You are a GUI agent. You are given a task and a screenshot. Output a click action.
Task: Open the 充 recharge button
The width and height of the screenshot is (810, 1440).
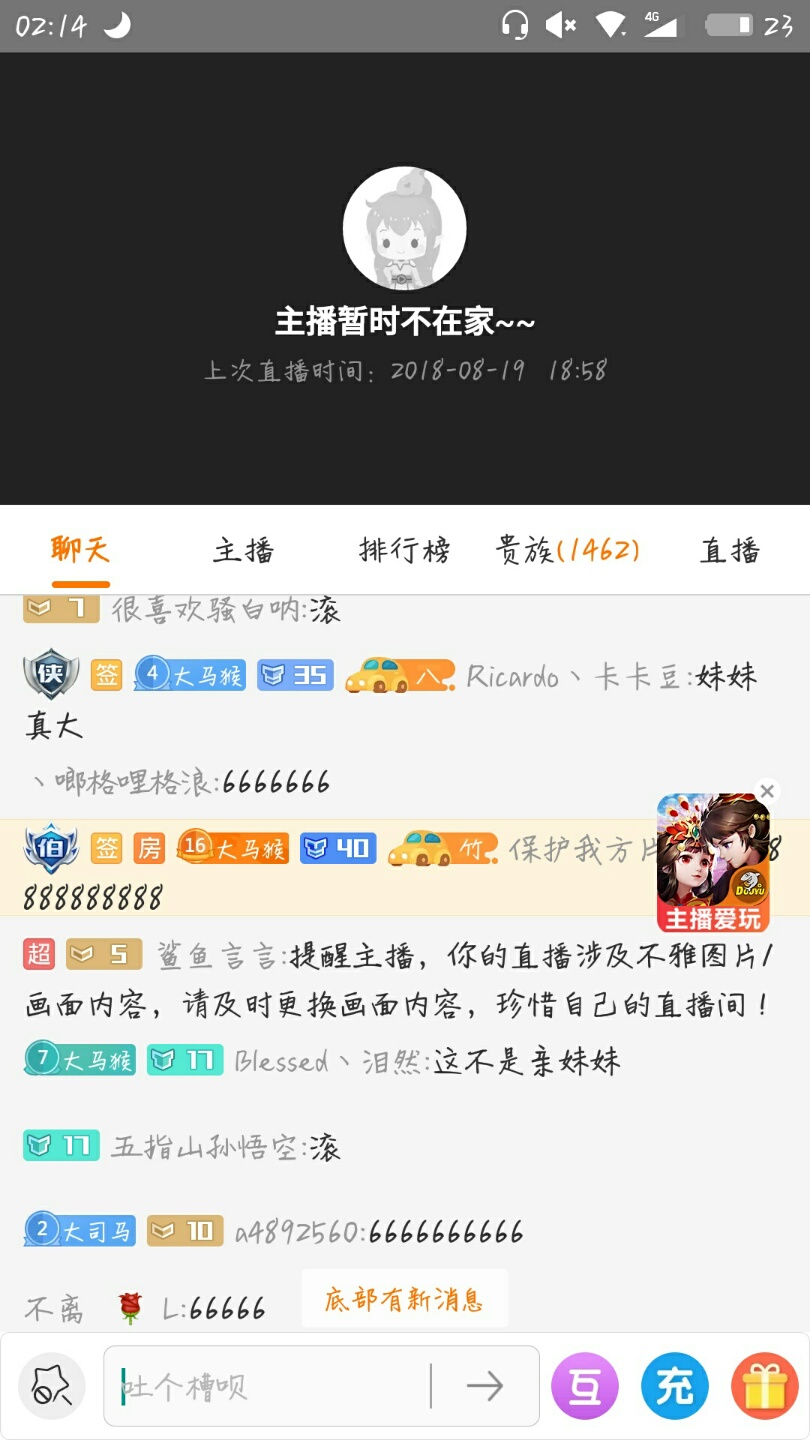[x=674, y=1386]
